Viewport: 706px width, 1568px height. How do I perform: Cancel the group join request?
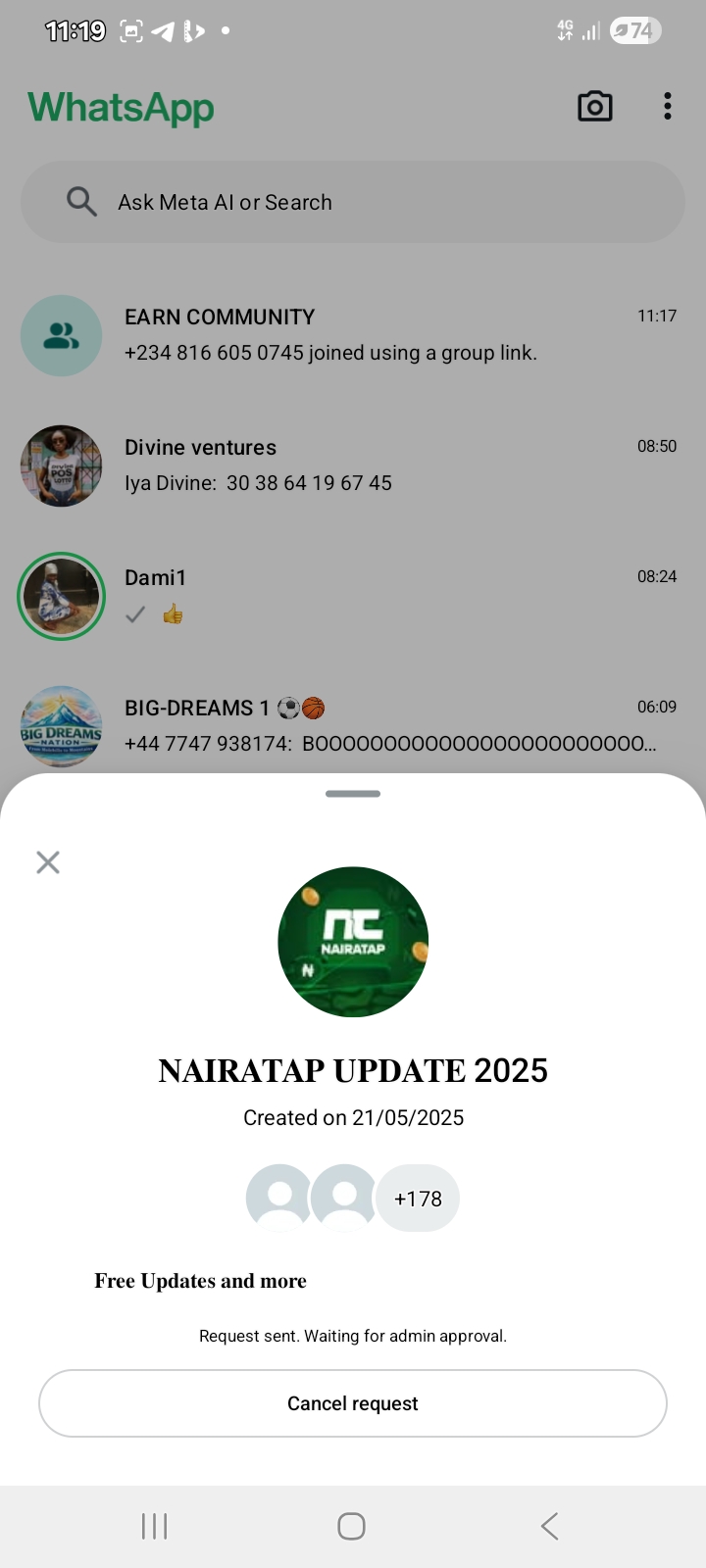tap(353, 1403)
